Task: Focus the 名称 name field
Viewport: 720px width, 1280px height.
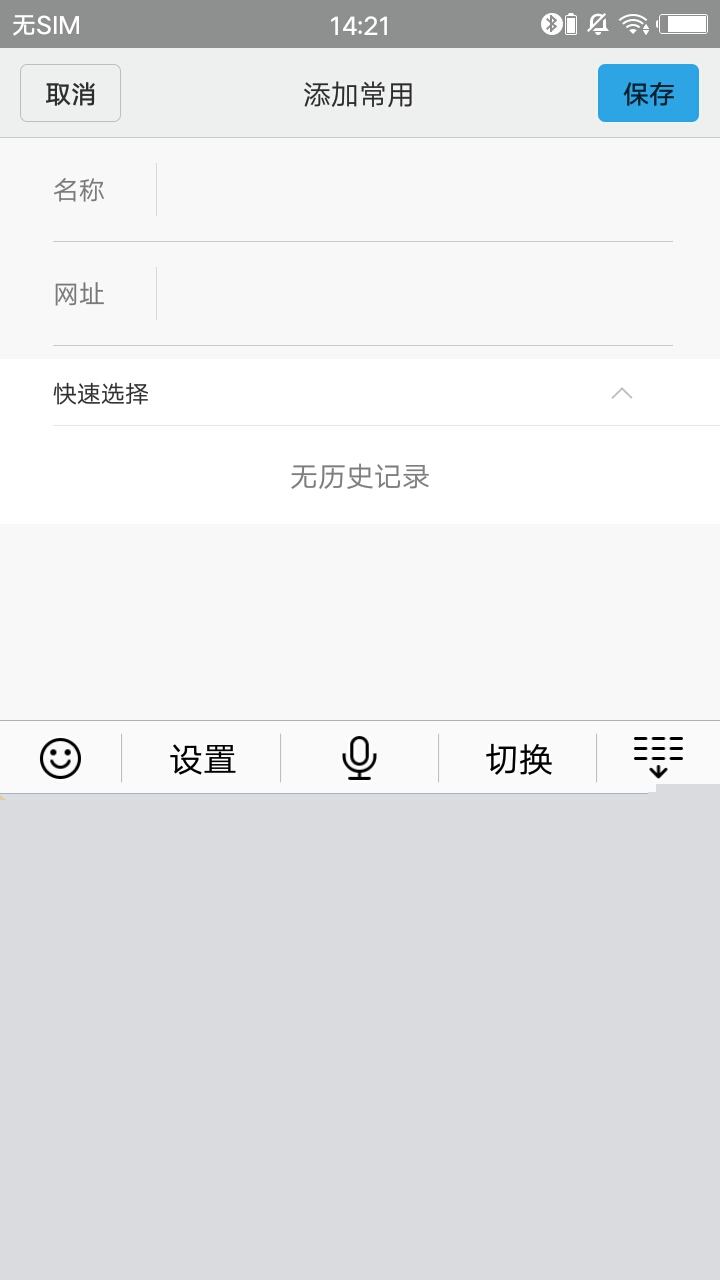Action: [x=415, y=190]
